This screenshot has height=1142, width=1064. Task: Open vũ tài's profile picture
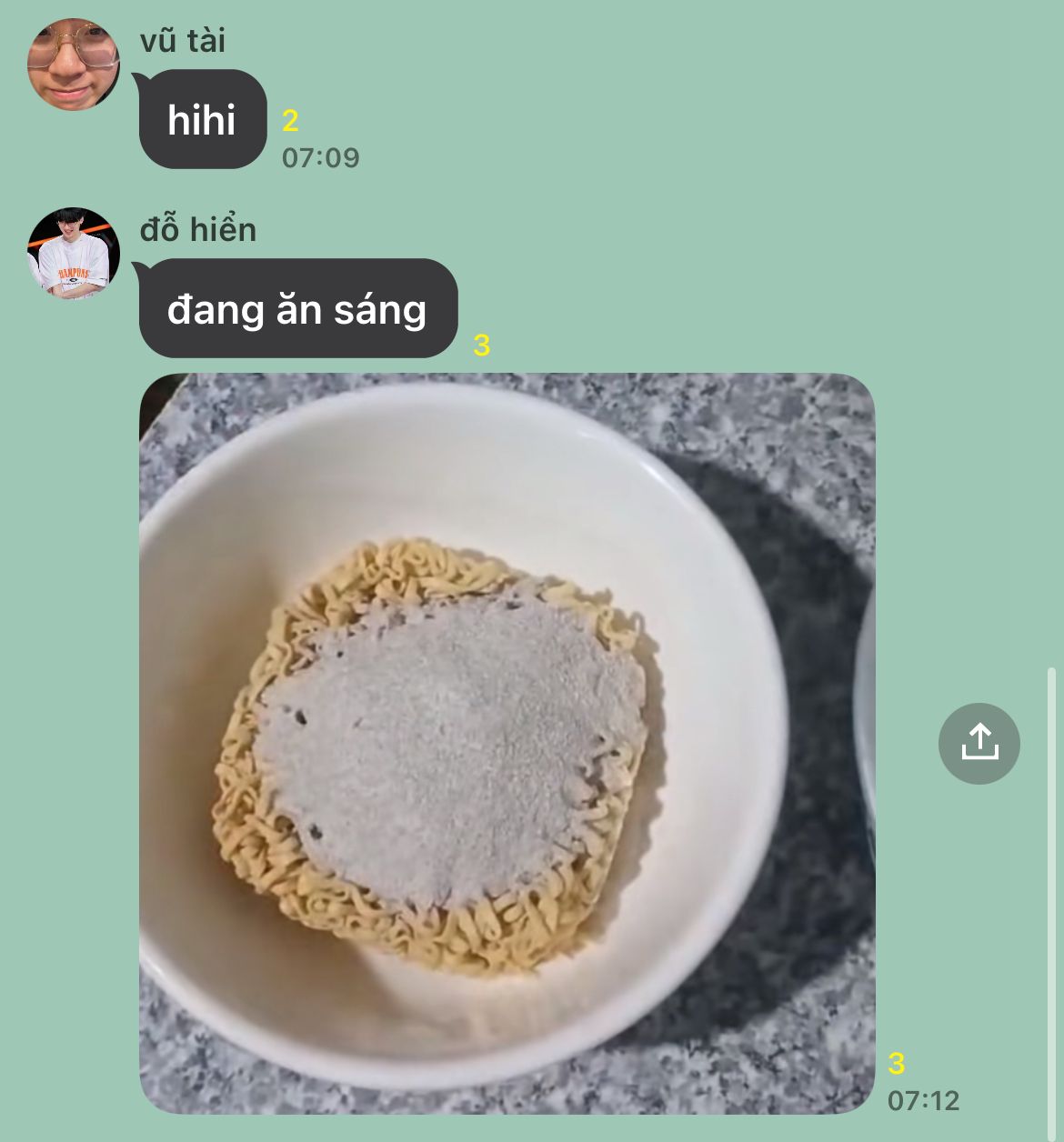click(73, 64)
